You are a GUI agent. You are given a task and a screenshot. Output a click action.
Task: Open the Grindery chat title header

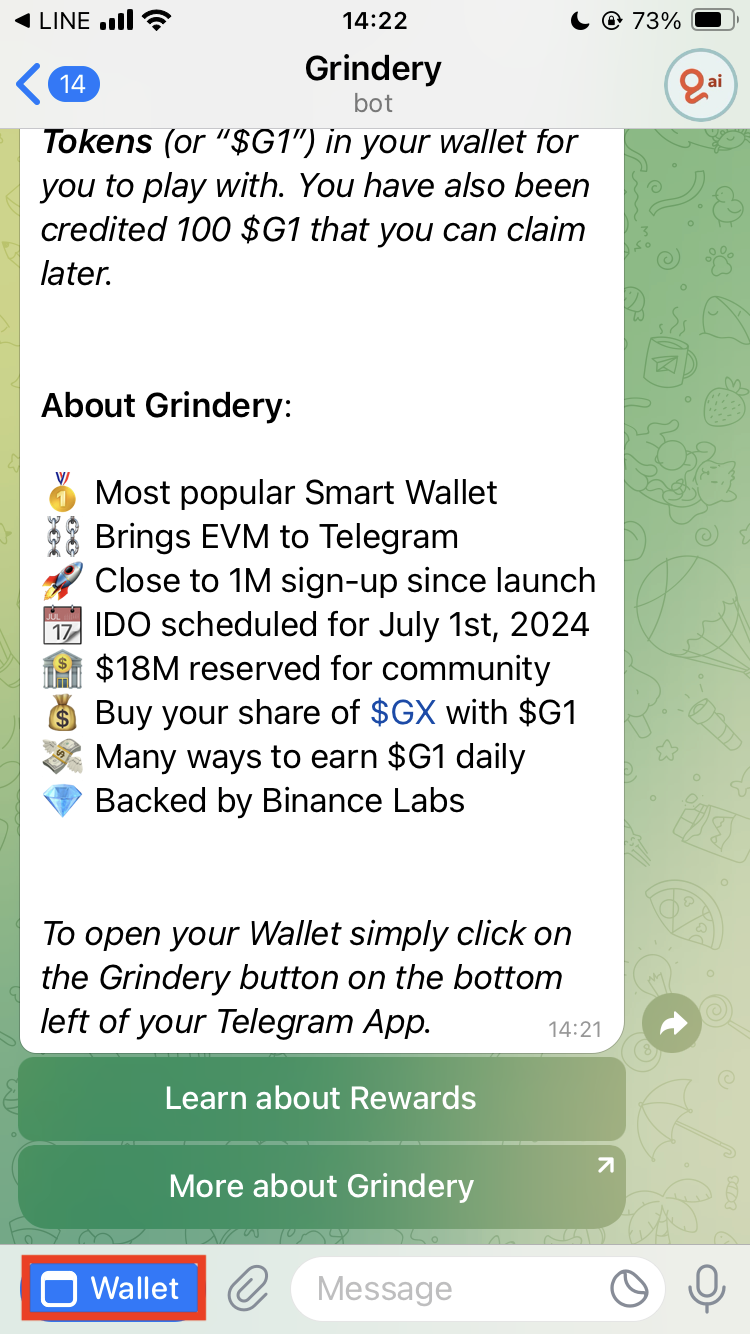pos(373,67)
